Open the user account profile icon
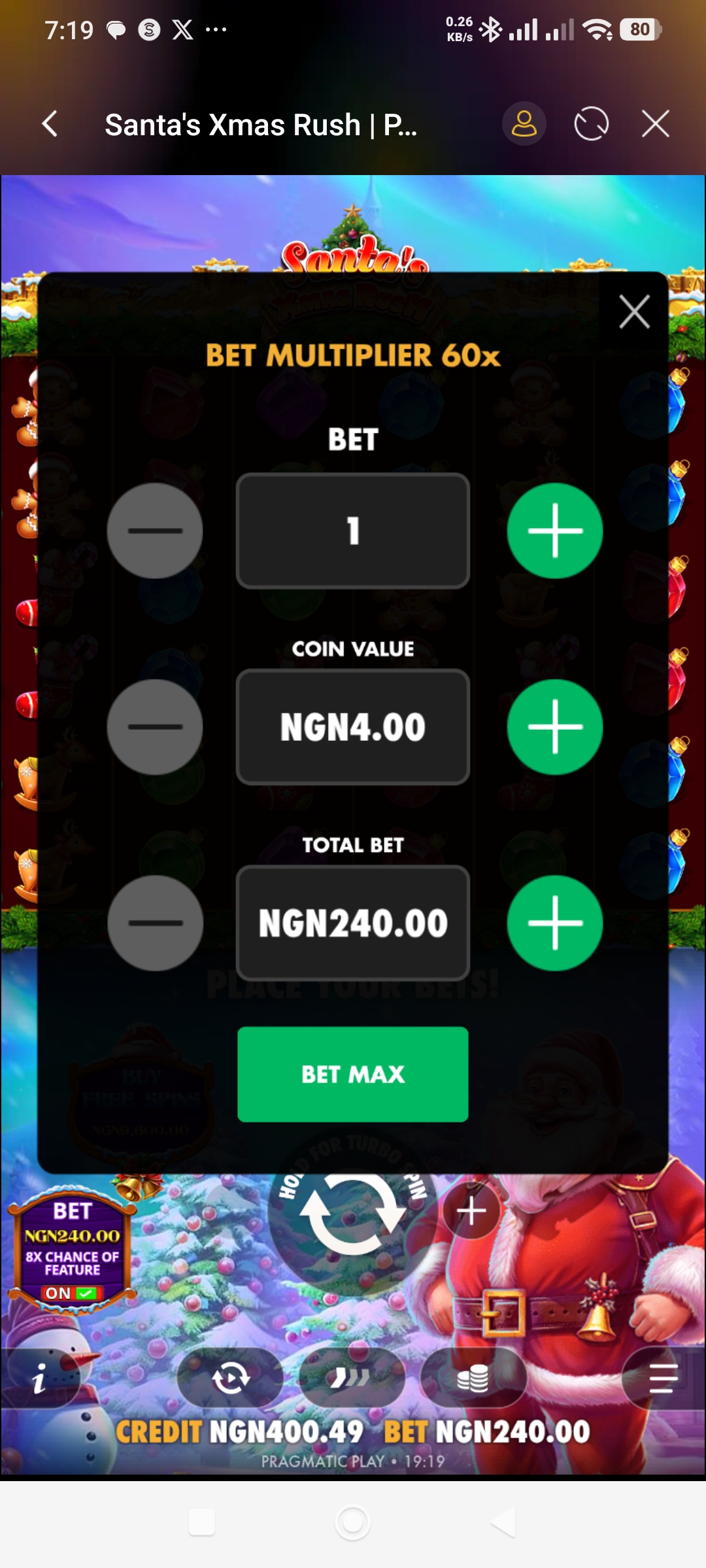This screenshot has width=706, height=1568. [x=524, y=124]
